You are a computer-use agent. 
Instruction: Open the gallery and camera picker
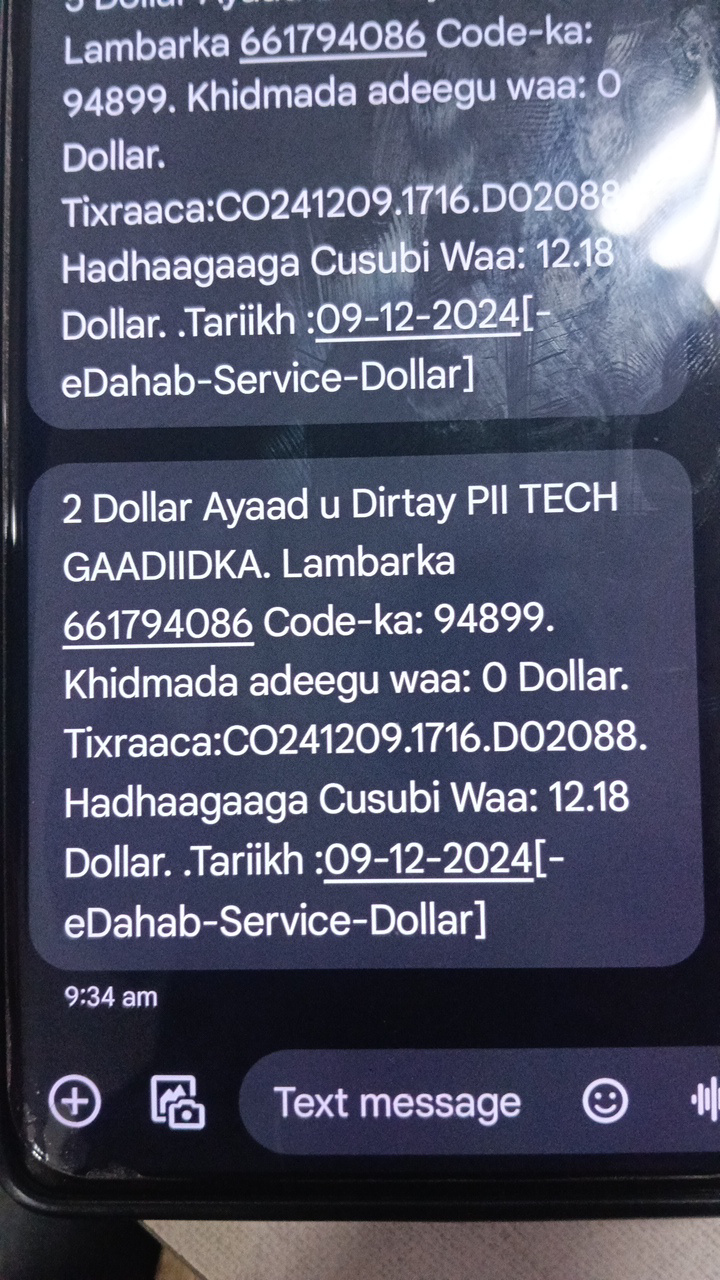click(178, 1102)
